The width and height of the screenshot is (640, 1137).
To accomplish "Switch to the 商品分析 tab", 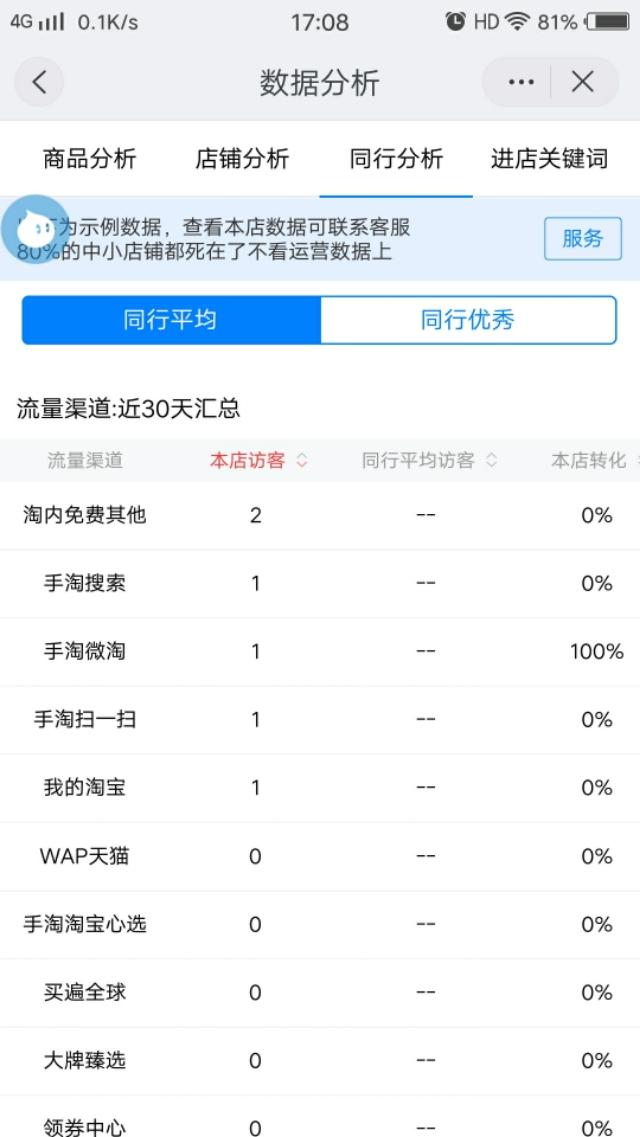I will pos(89,159).
